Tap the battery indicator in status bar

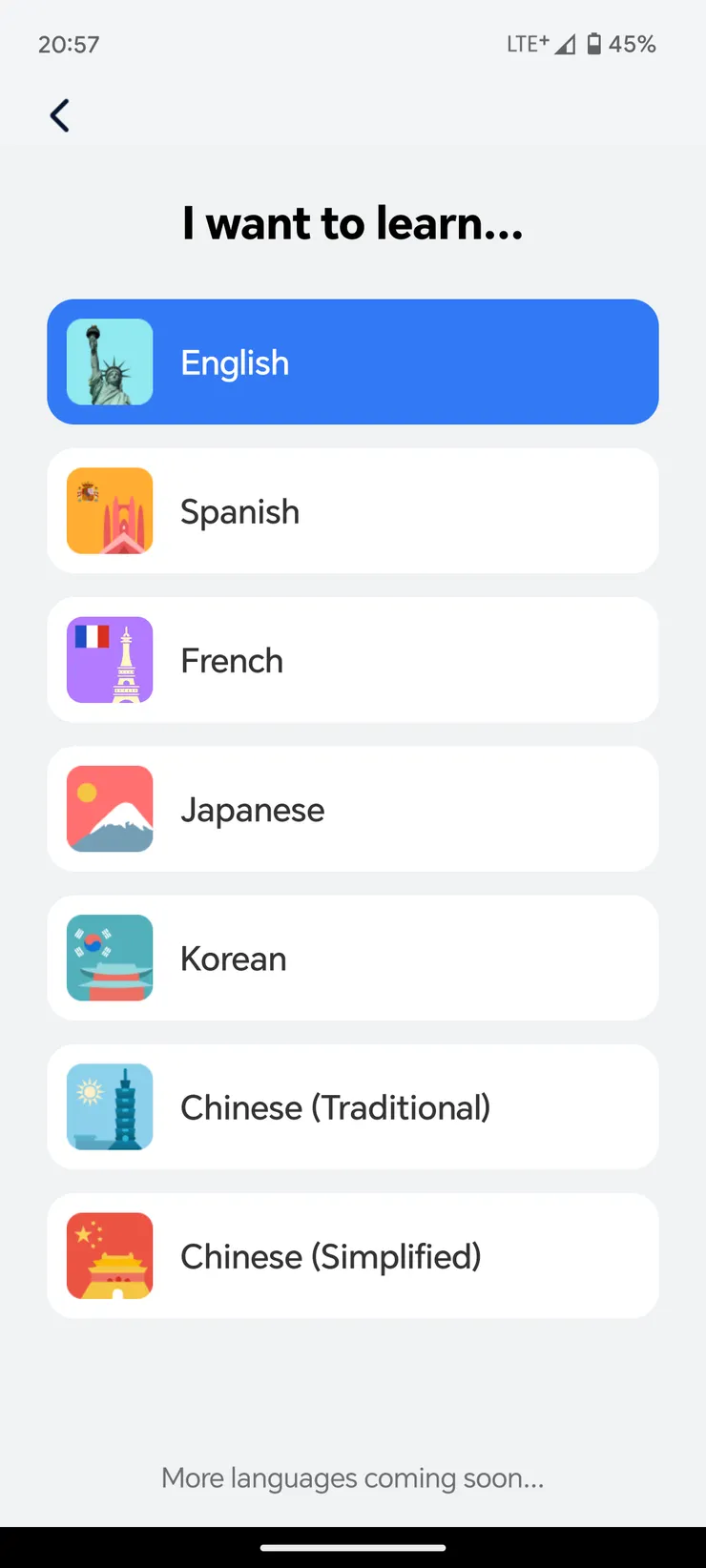[593, 43]
